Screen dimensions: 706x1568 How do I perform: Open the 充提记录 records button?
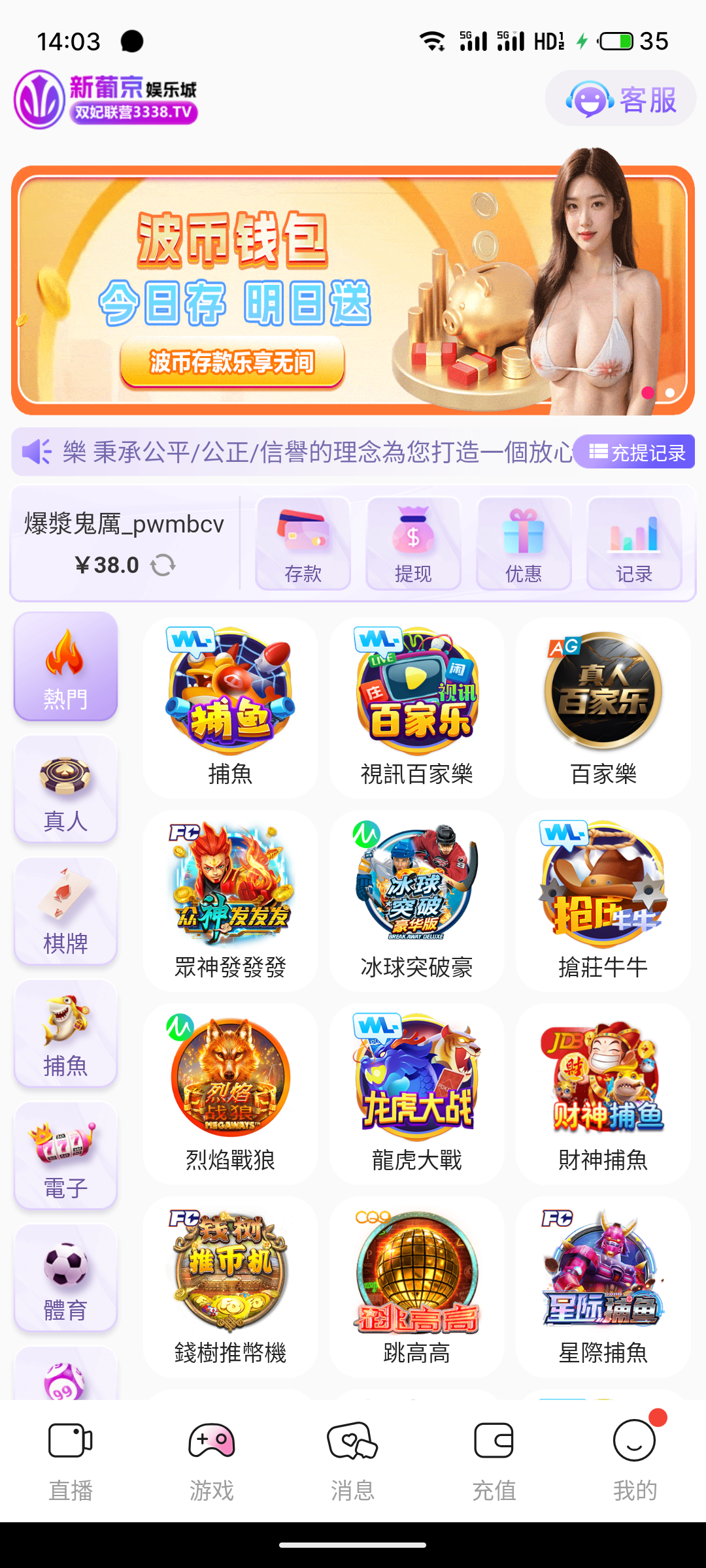click(637, 452)
